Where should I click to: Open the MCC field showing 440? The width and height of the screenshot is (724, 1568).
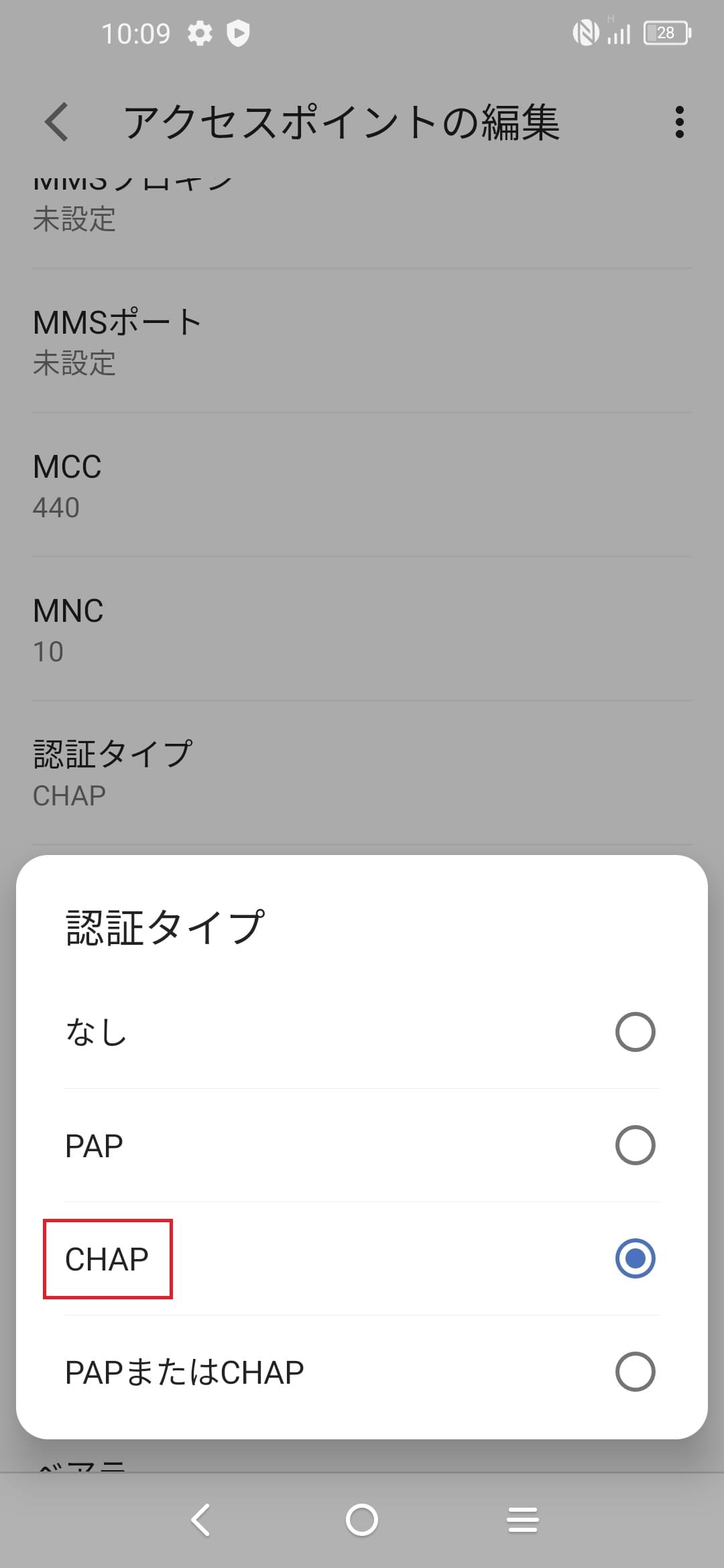362,484
